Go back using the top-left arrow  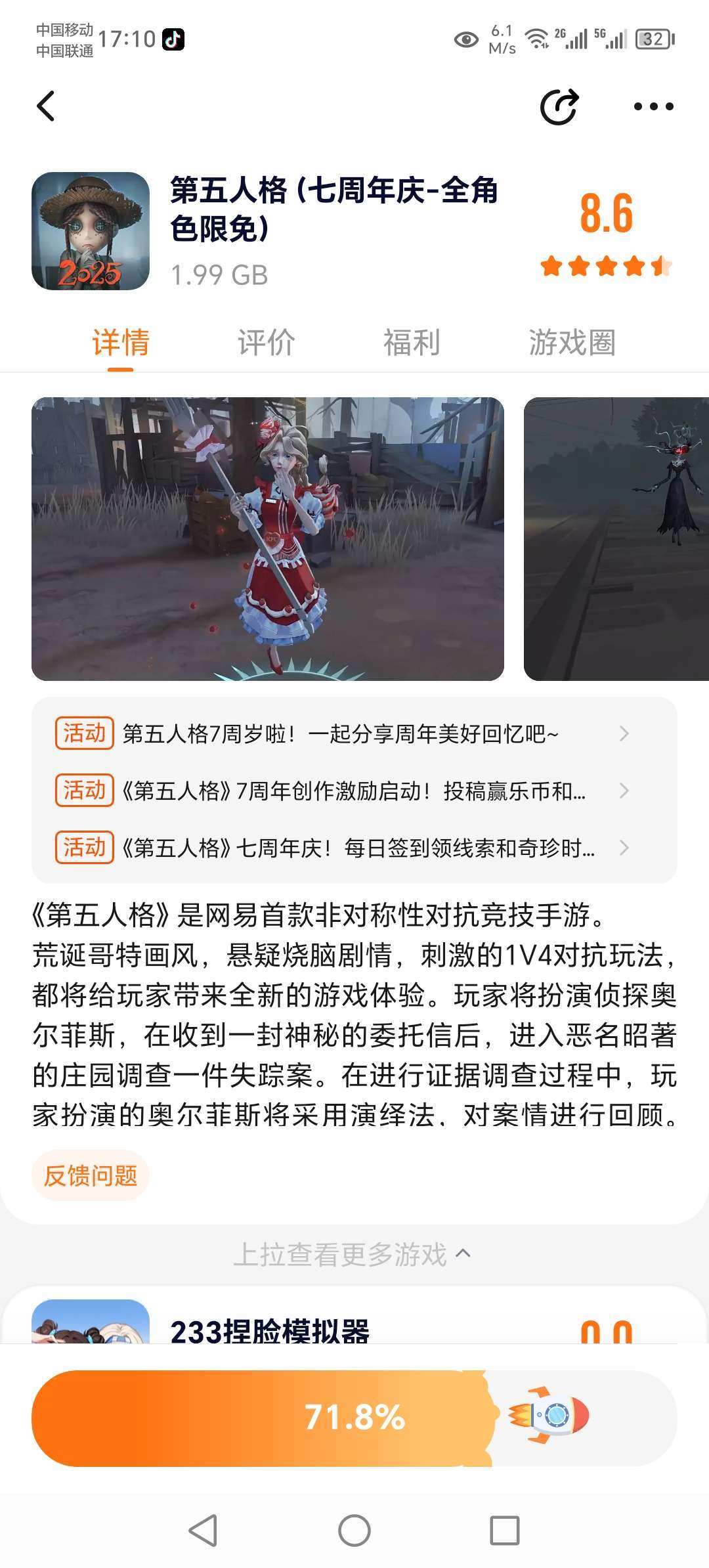46,106
